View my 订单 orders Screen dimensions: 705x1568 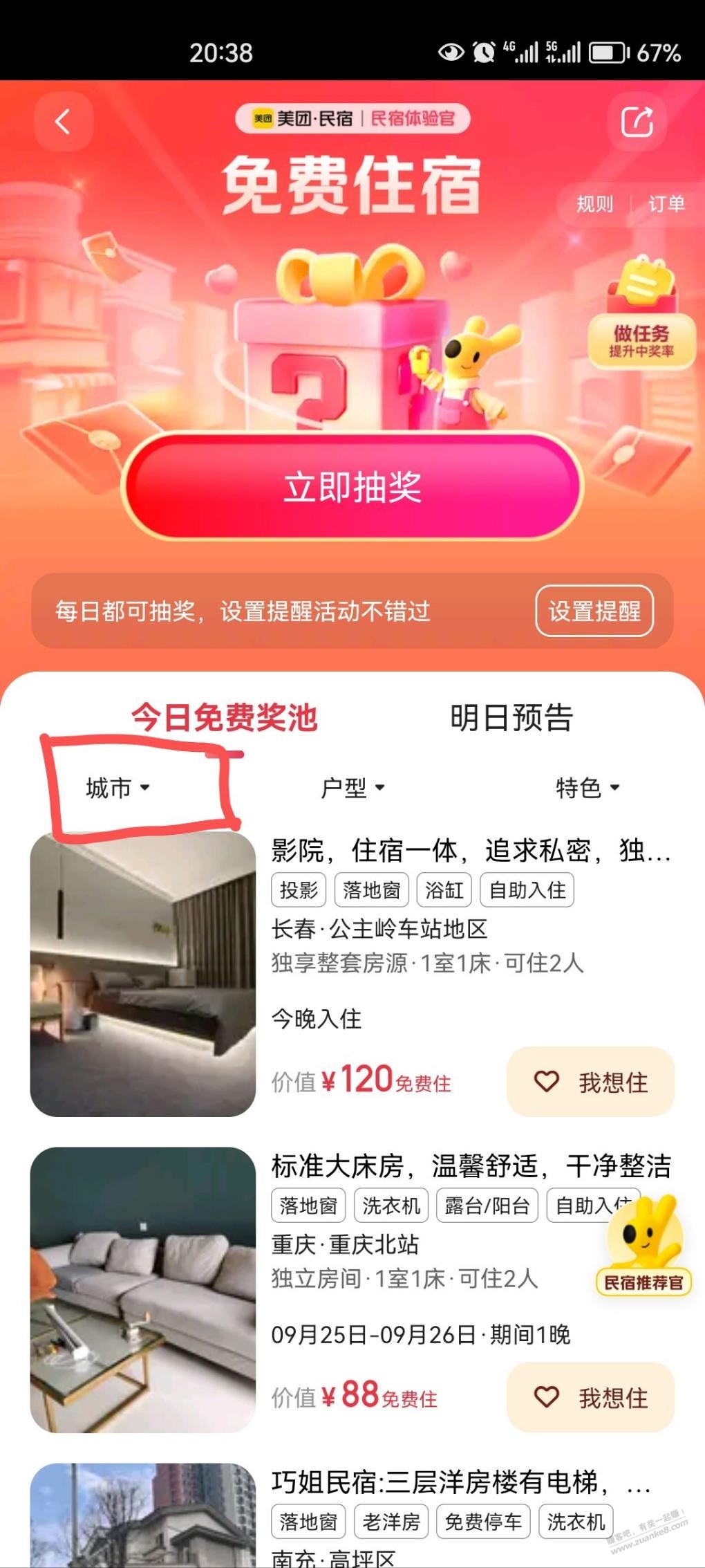click(666, 204)
